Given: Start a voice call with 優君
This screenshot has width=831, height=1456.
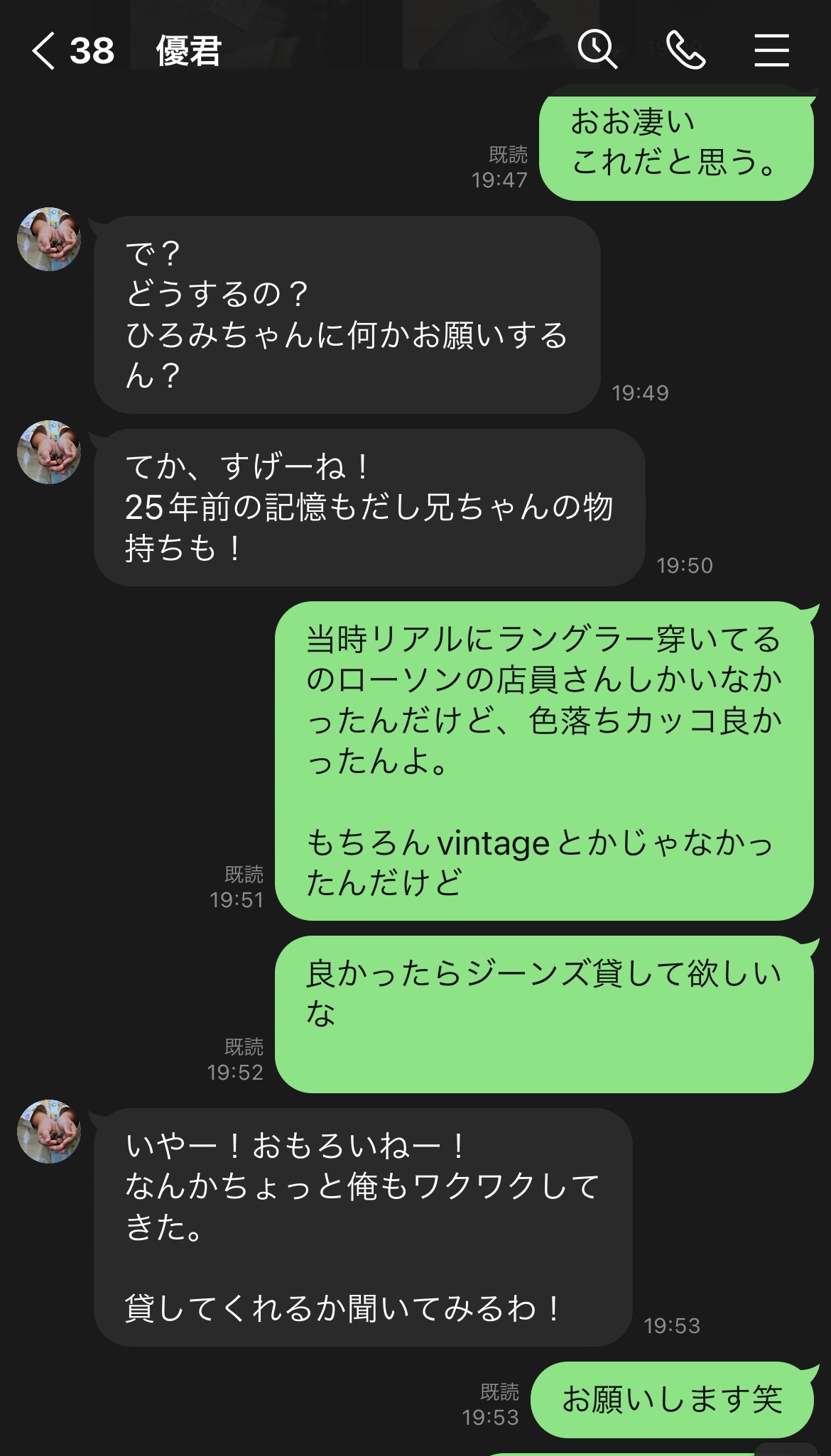Looking at the screenshot, I should point(685,50).
